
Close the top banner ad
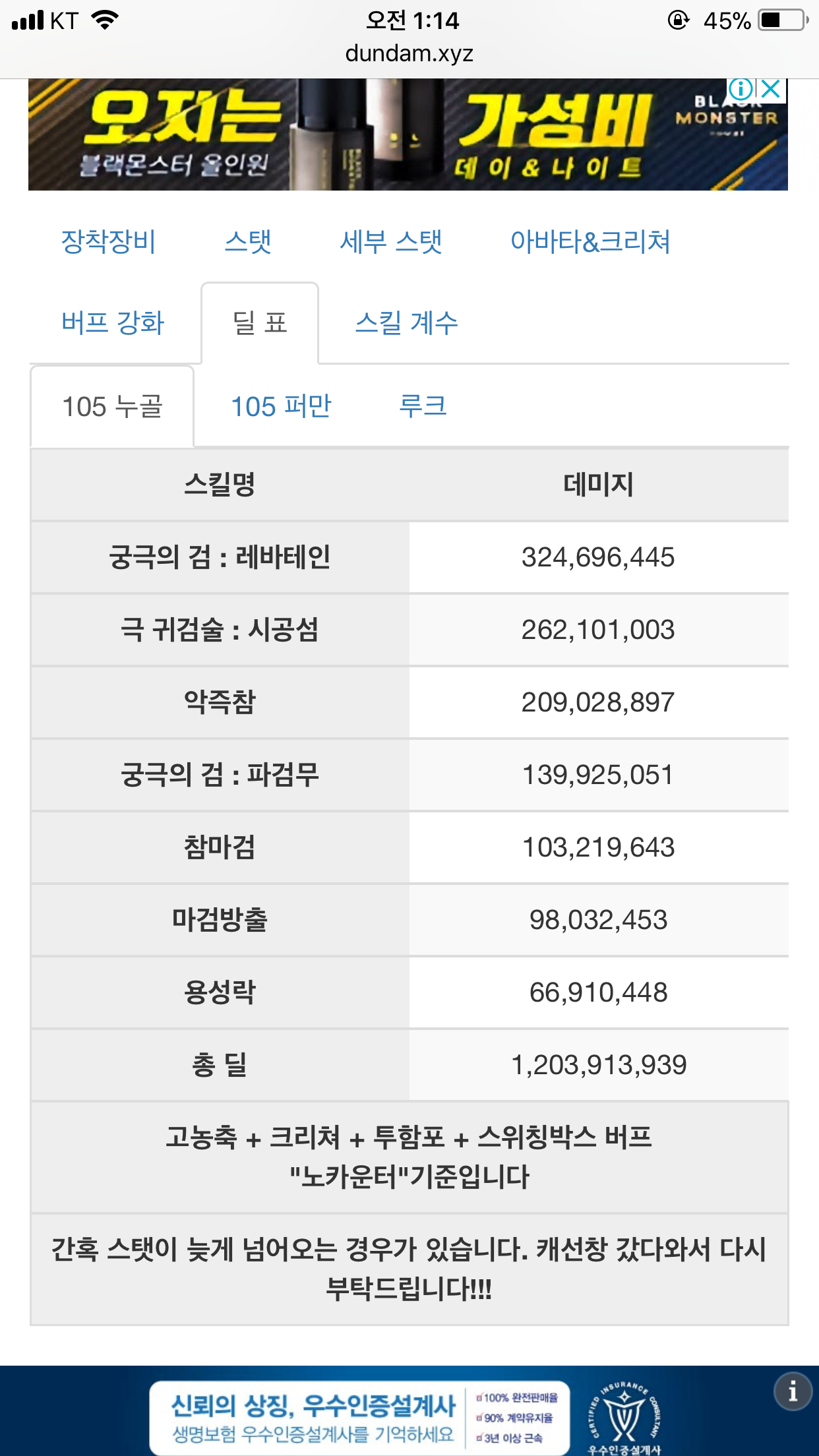tap(771, 89)
